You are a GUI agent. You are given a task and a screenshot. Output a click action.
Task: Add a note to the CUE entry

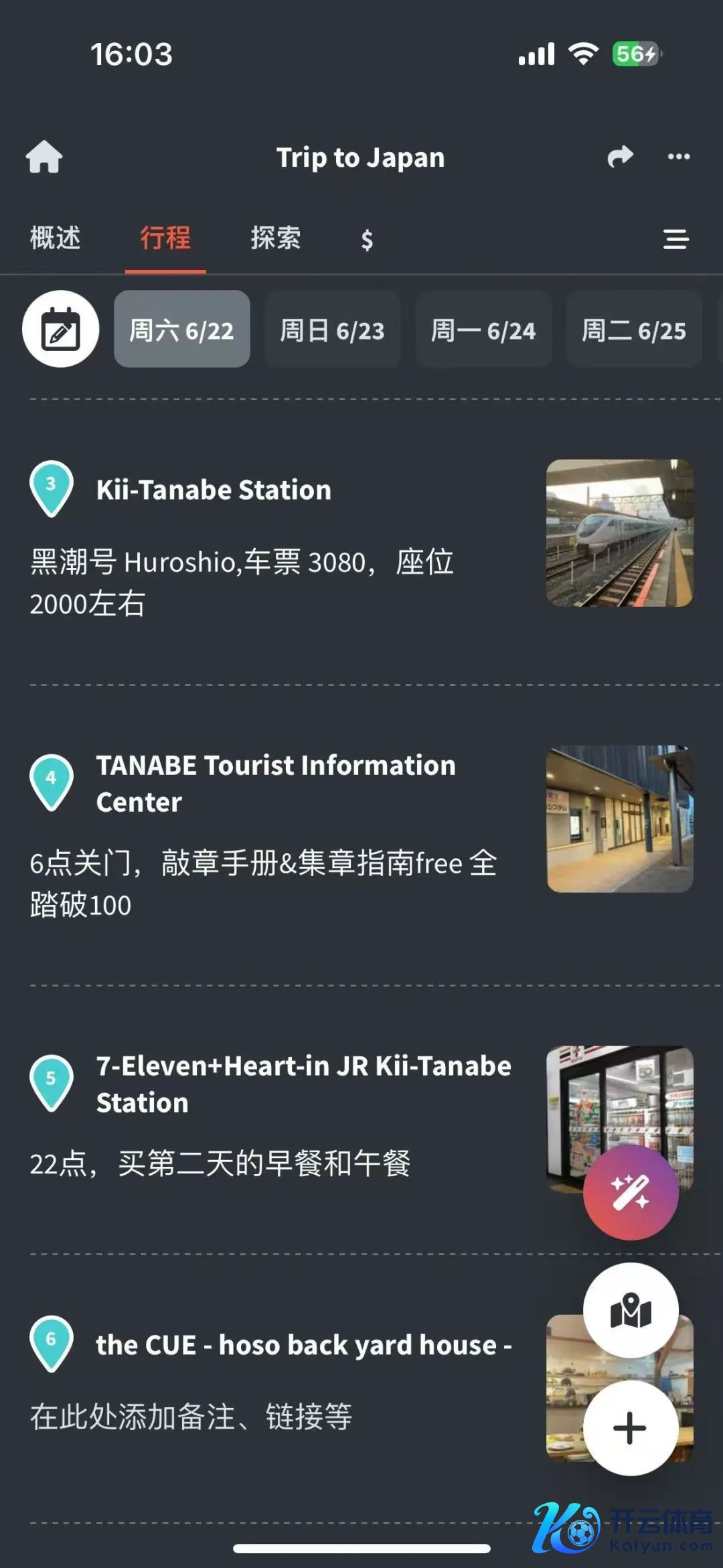pos(191,1417)
